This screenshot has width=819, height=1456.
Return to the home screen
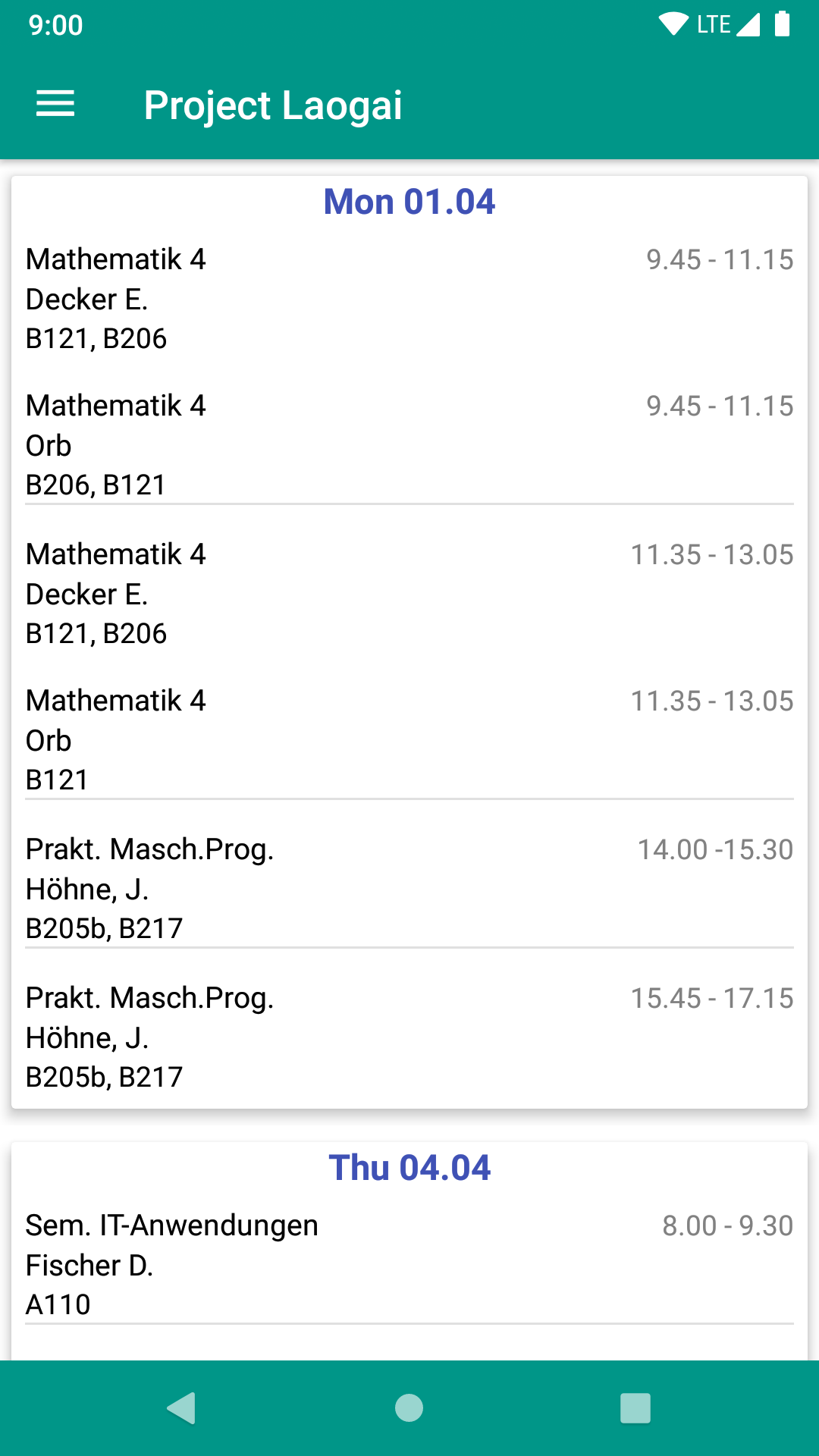(409, 1408)
